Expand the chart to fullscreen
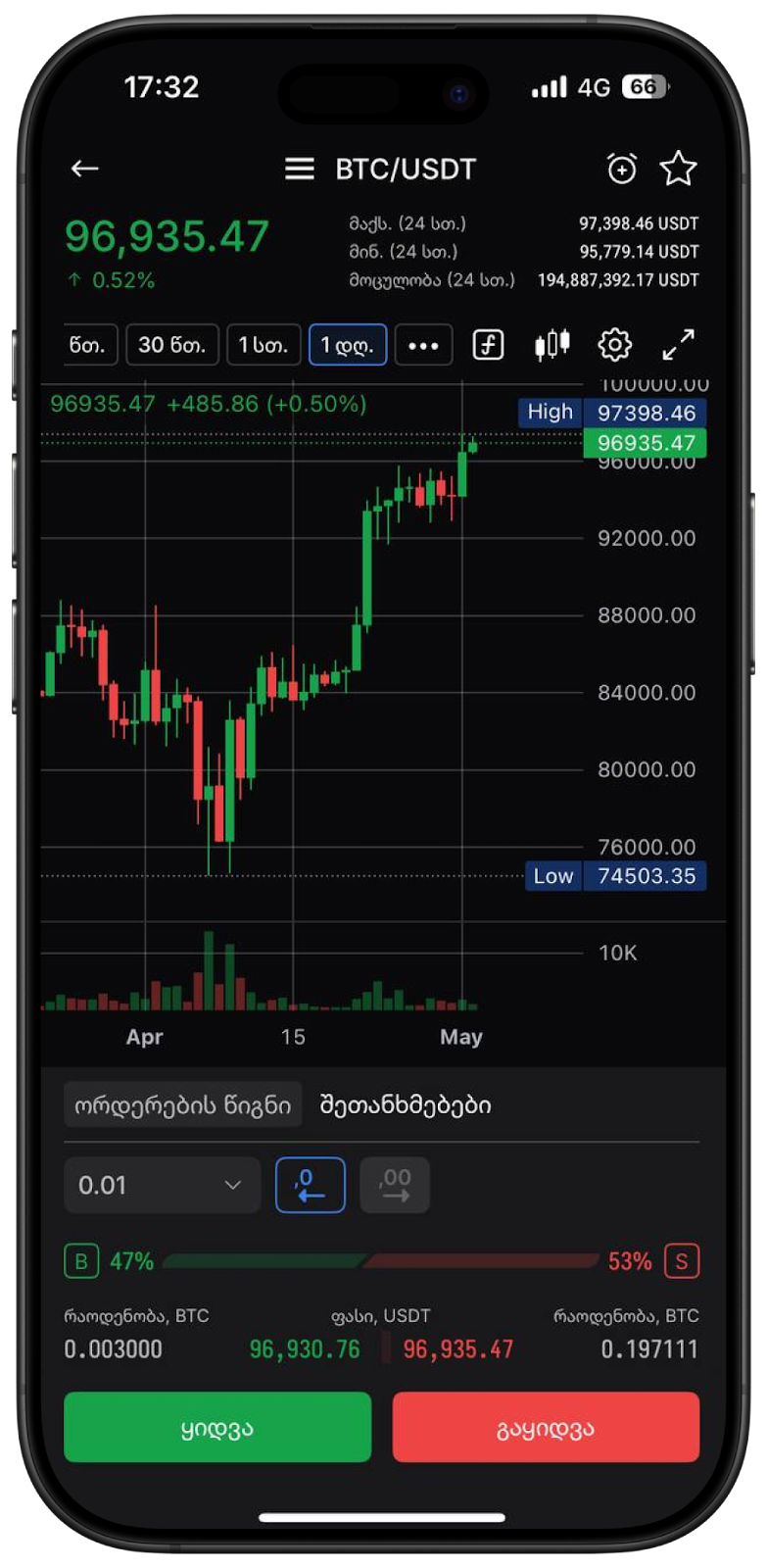The width and height of the screenshot is (767, 1568). (678, 345)
